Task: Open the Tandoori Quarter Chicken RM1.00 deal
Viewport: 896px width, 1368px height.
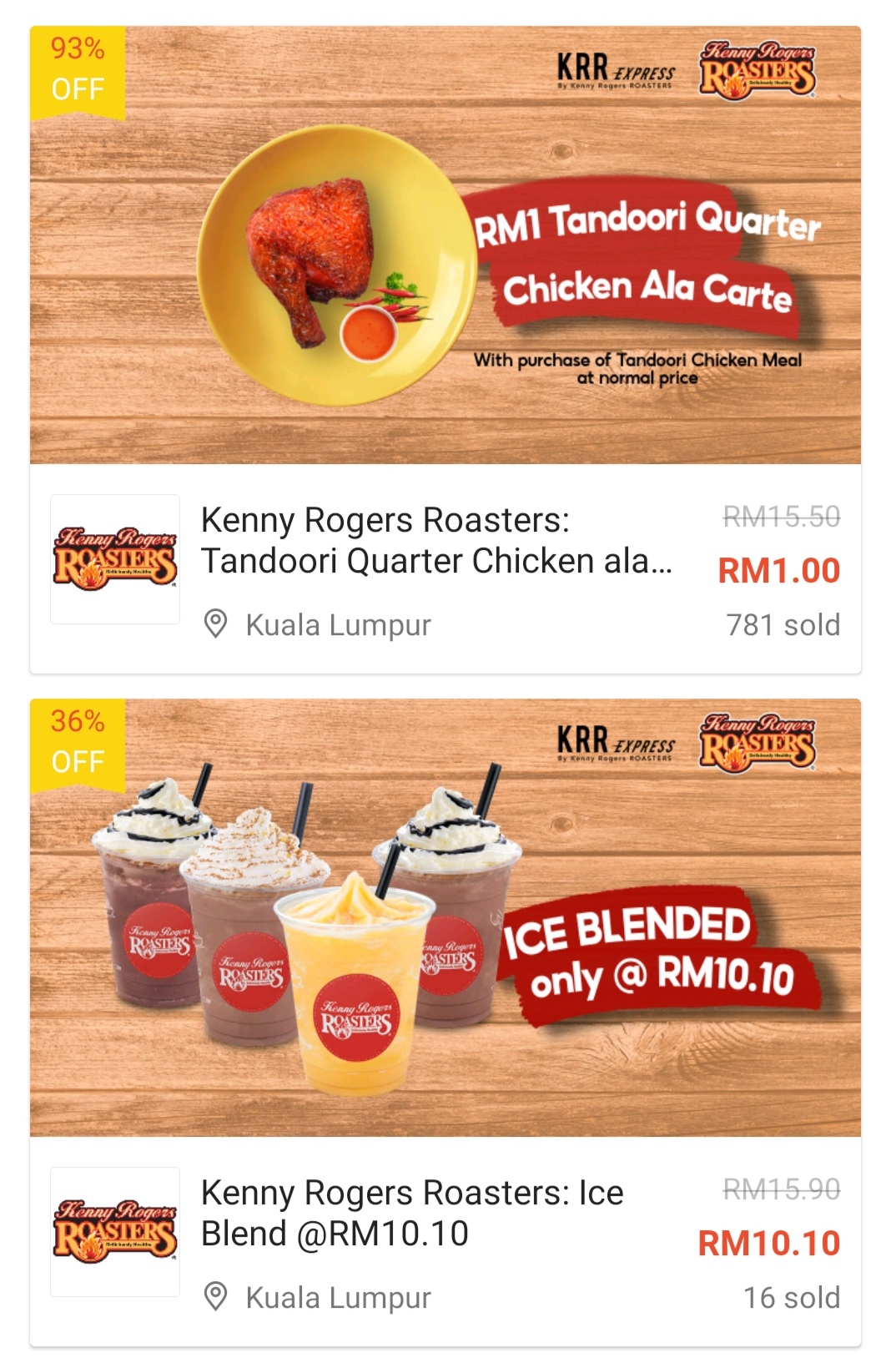Action: pos(435,541)
